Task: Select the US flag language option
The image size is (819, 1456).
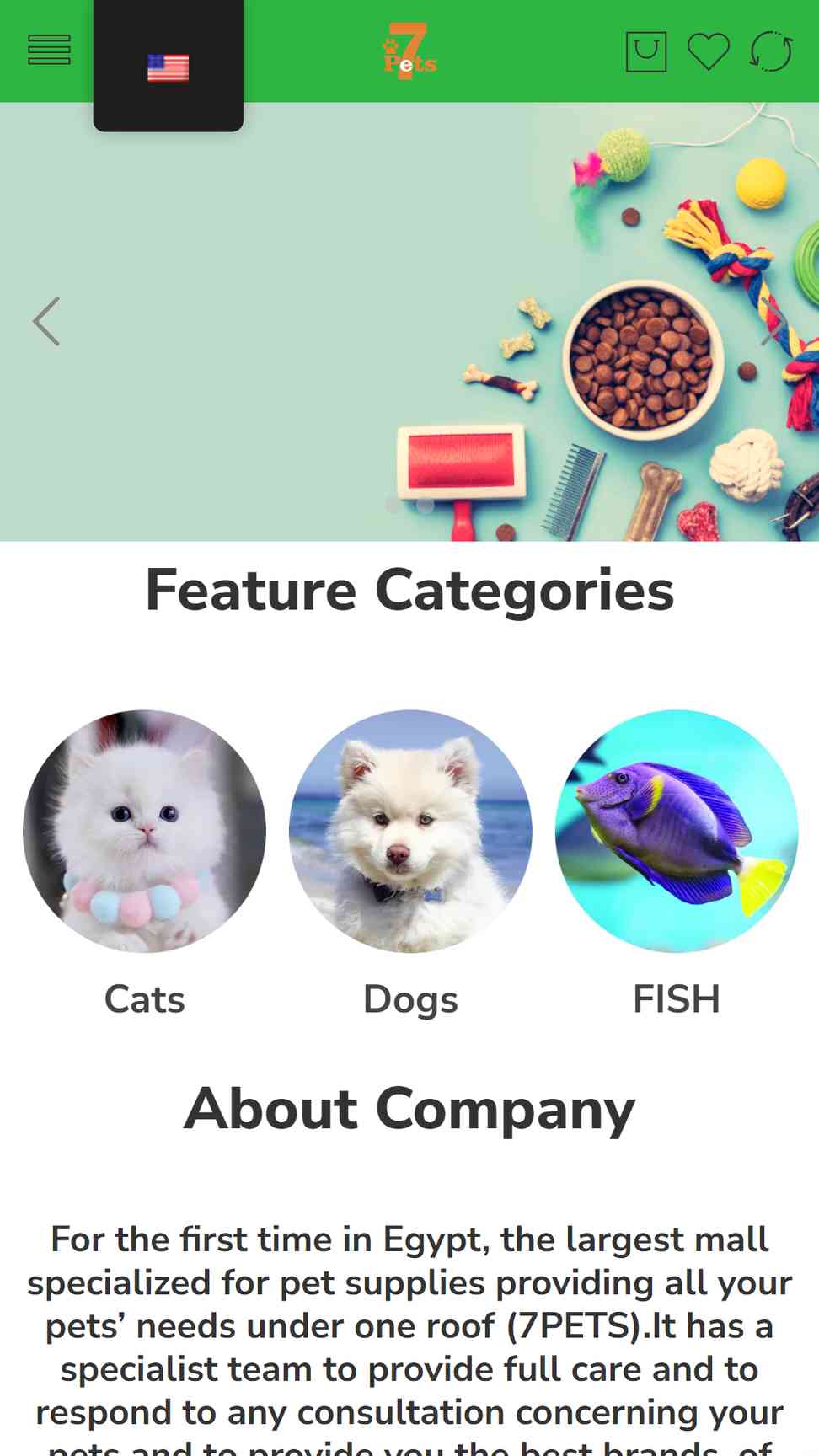Action: click(168, 67)
